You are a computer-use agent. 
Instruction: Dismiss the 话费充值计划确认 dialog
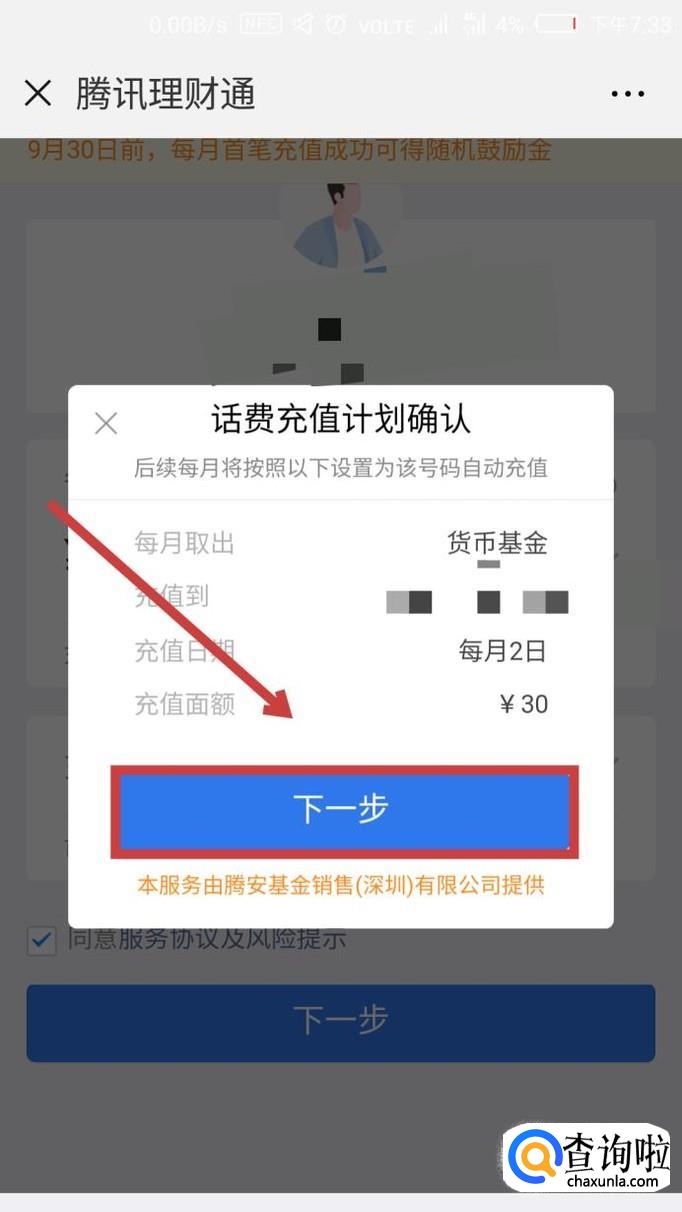(x=106, y=423)
